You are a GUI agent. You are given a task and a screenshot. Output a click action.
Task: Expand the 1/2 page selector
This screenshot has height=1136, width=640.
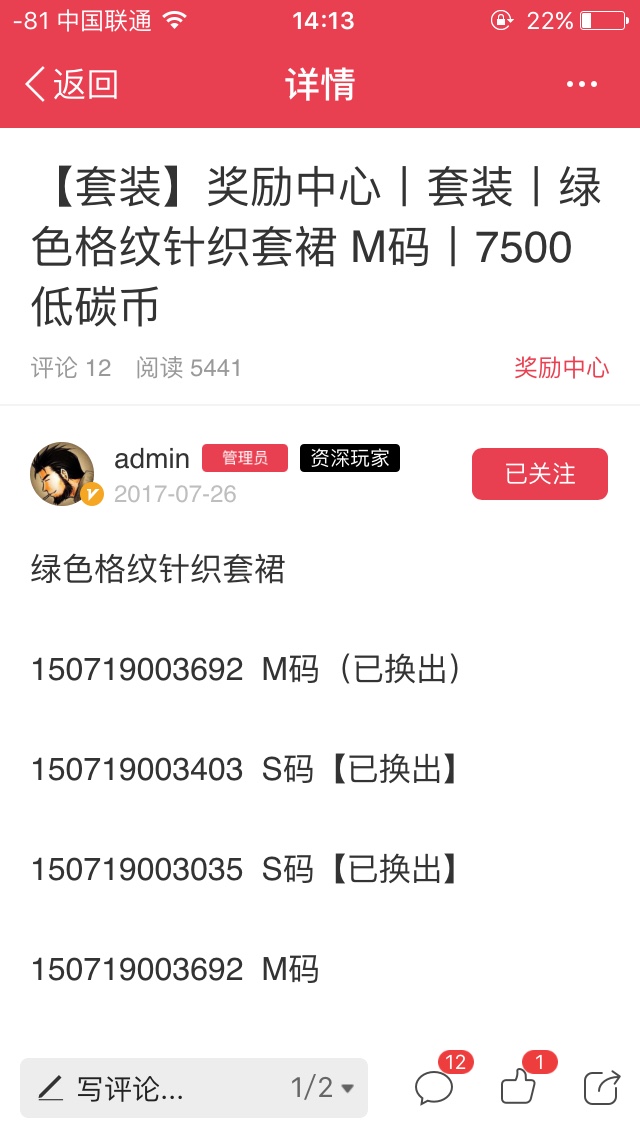pos(323,1087)
